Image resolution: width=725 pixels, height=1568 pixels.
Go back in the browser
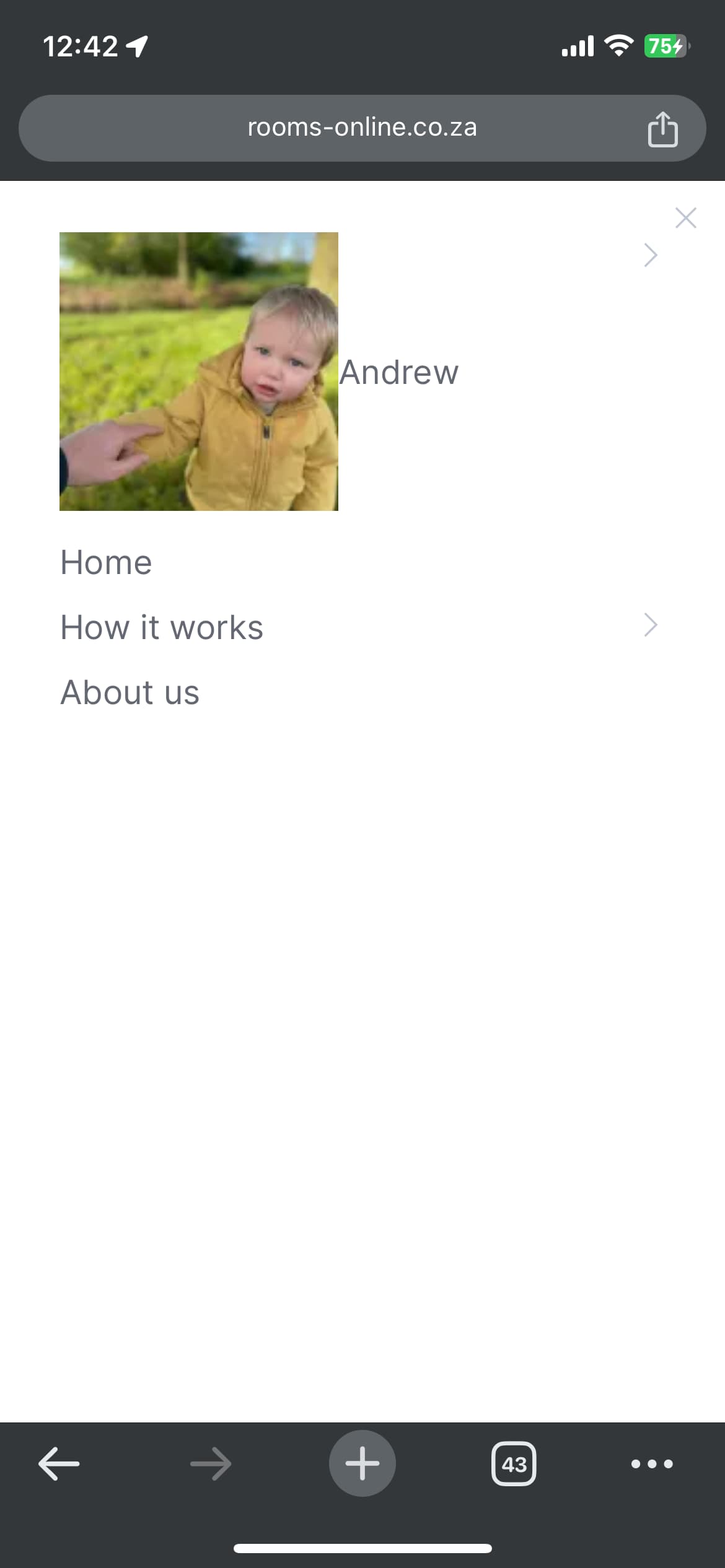tap(59, 1464)
